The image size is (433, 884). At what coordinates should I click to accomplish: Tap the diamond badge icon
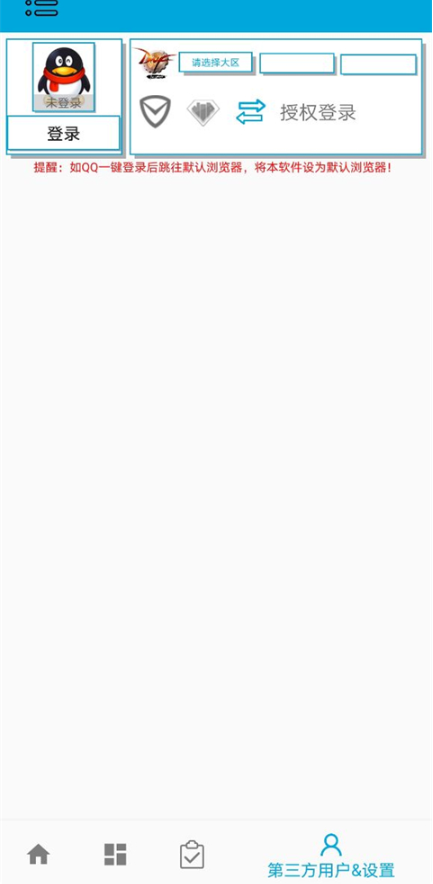pyautogui.click(x=203, y=112)
